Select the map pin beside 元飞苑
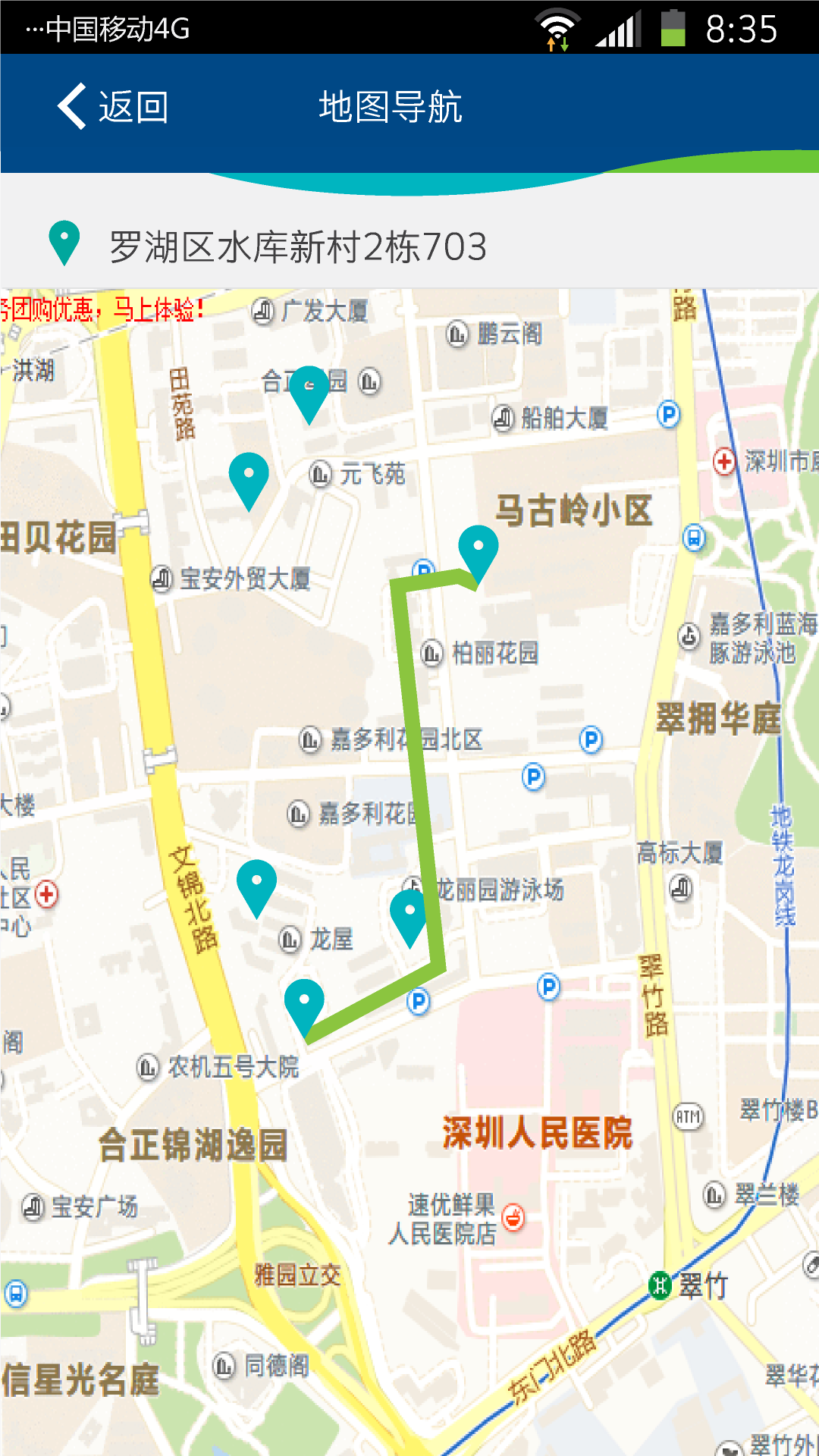 click(249, 477)
